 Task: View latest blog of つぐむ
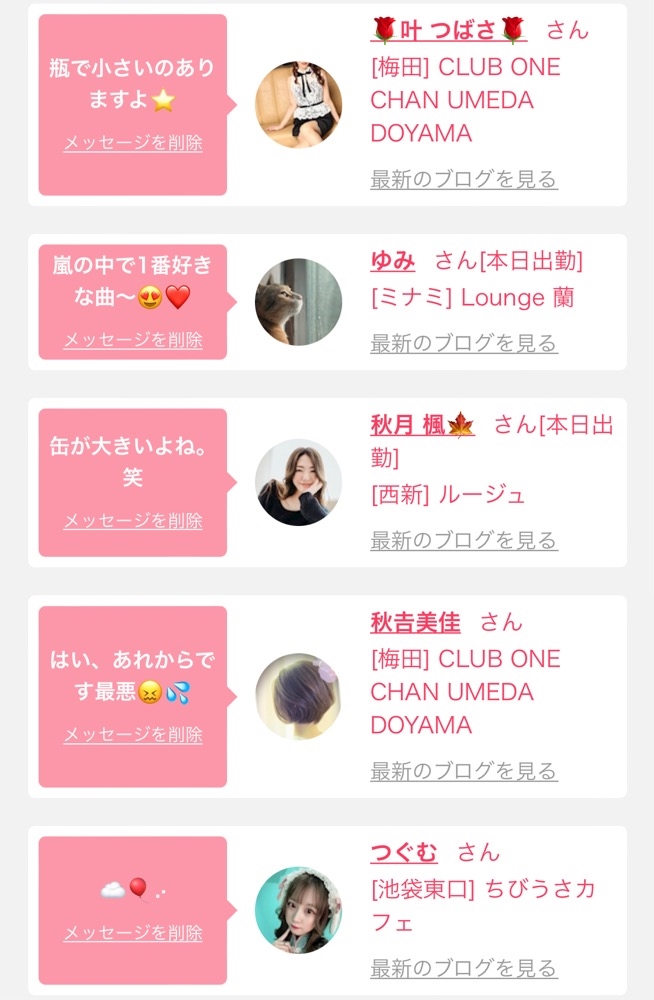point(464,968)
